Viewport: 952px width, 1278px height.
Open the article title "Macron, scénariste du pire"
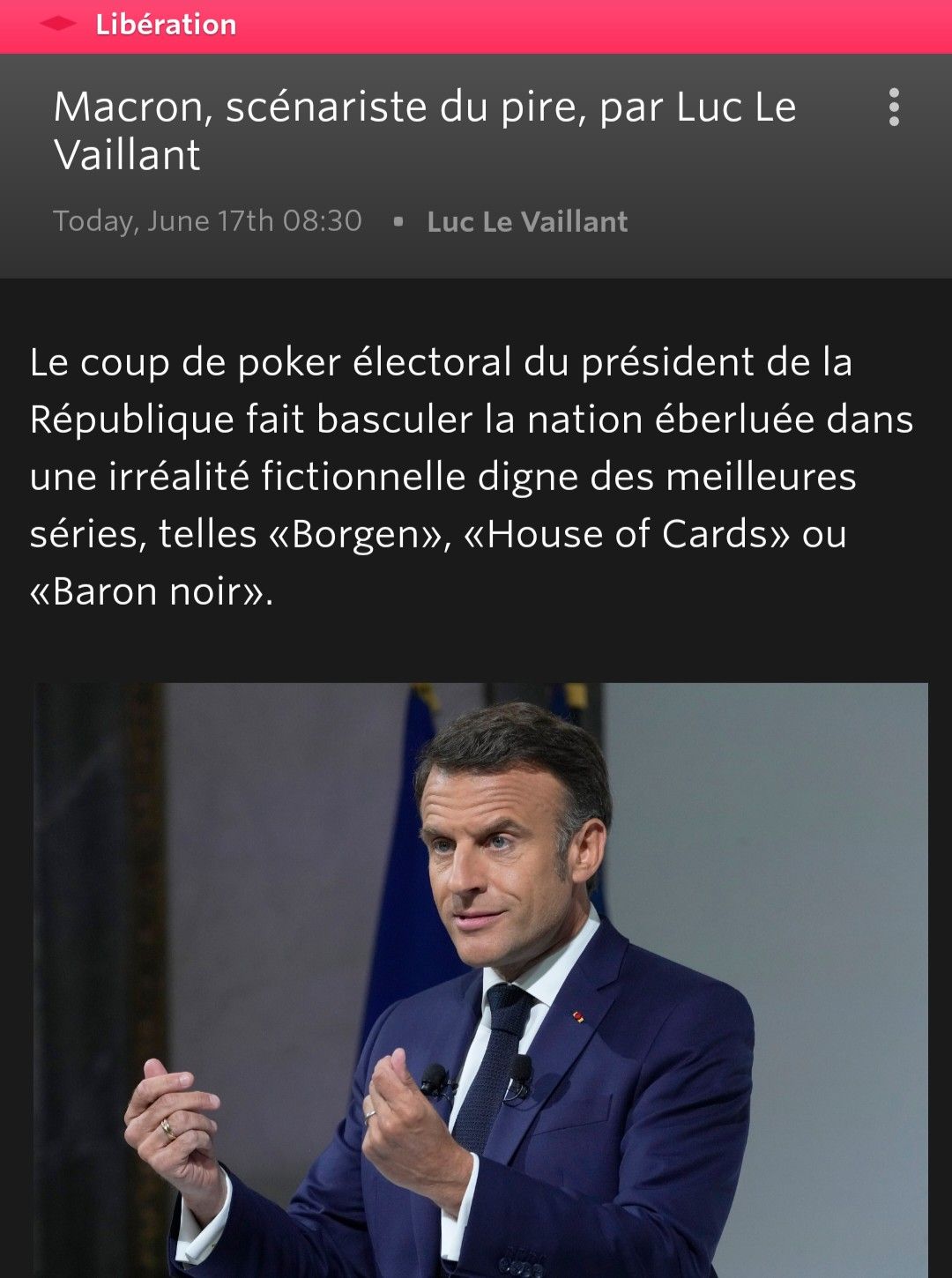[424, 130]
